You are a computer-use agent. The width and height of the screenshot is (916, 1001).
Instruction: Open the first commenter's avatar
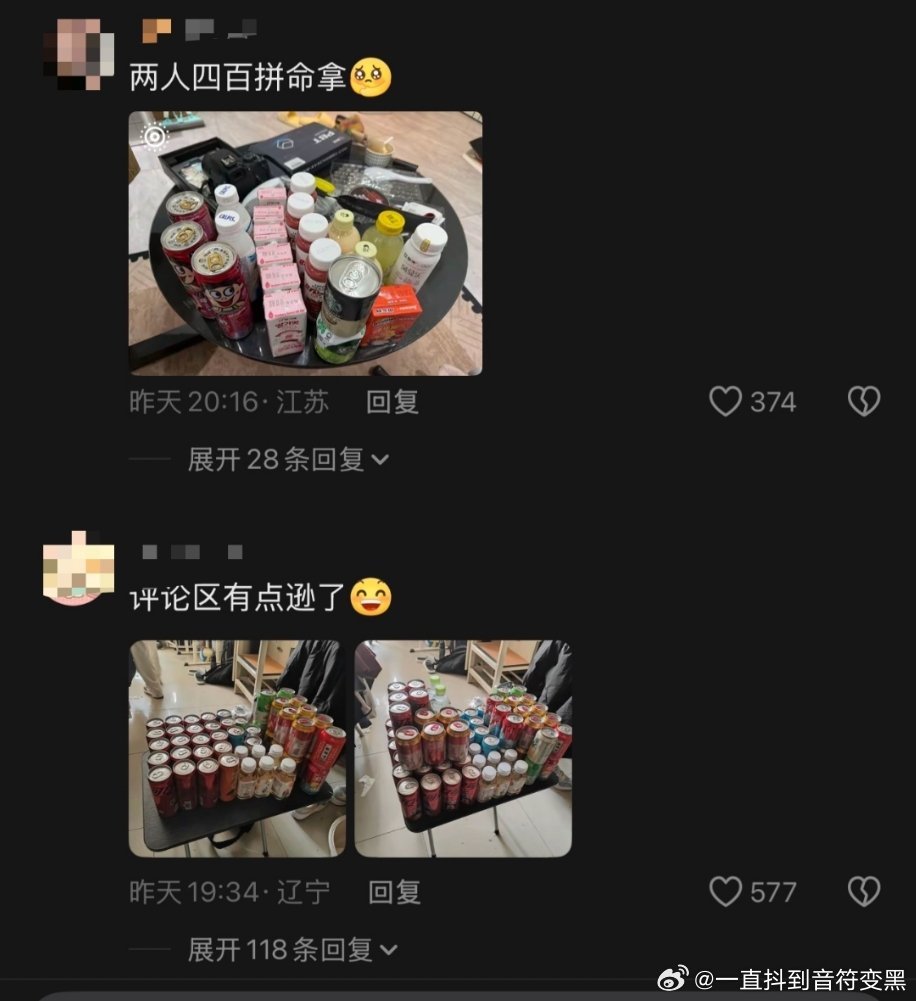79,44
